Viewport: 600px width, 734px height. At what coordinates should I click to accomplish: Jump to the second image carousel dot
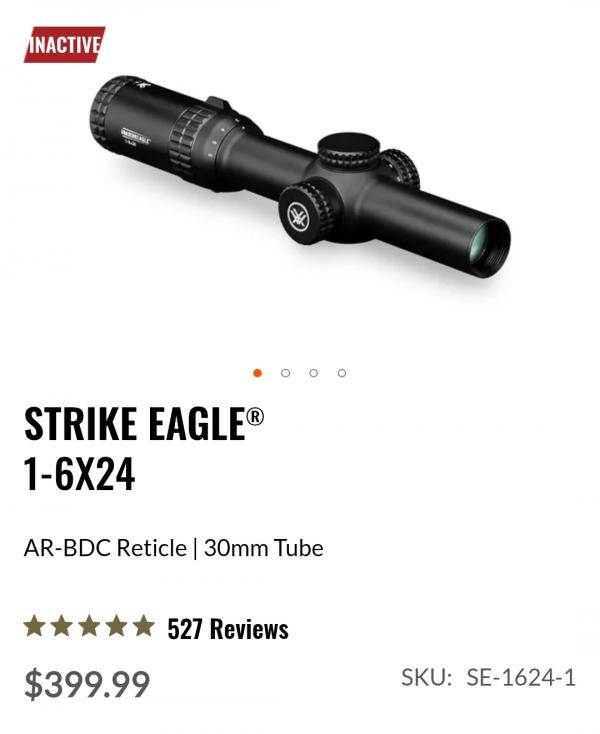click(286, 373)
